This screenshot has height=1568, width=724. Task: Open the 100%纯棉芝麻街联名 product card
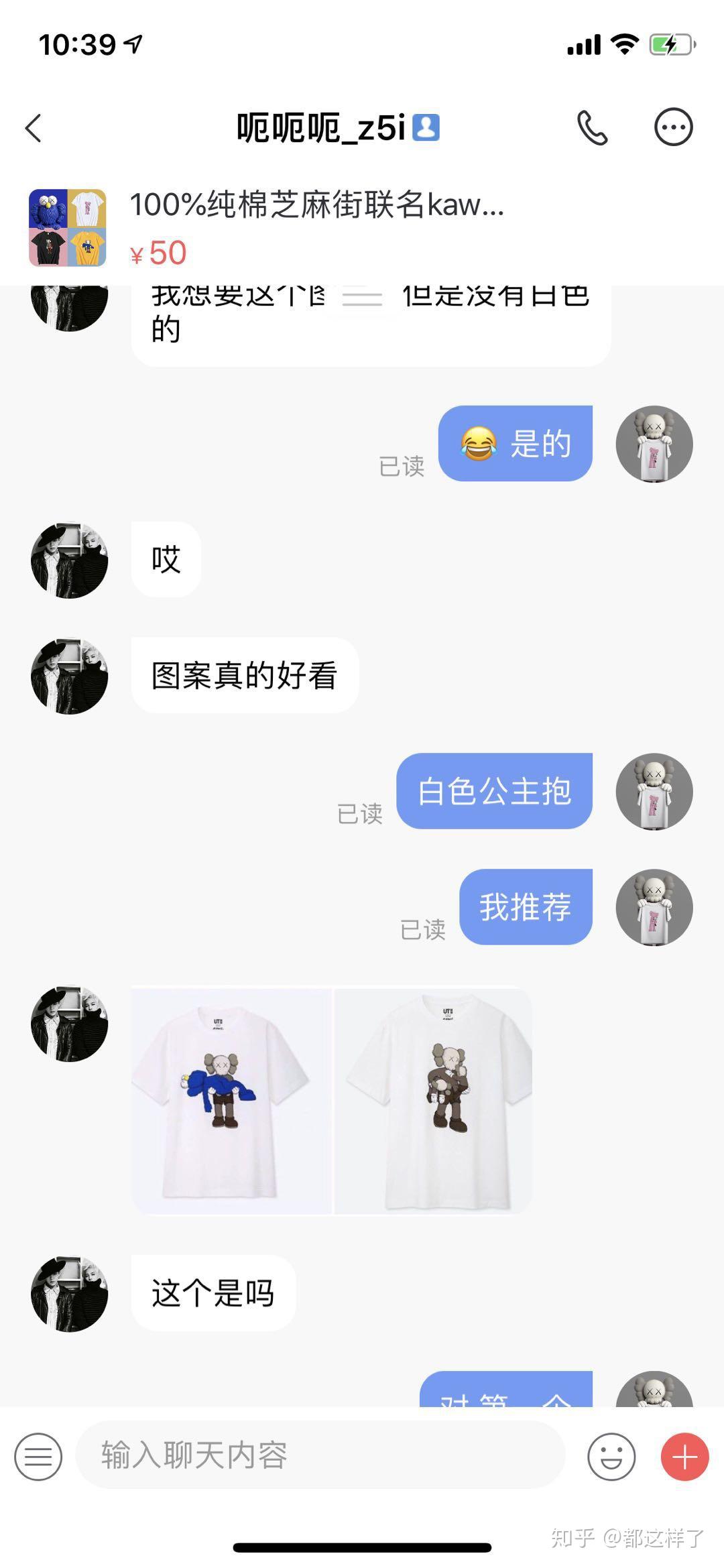[x=315, y=228]
